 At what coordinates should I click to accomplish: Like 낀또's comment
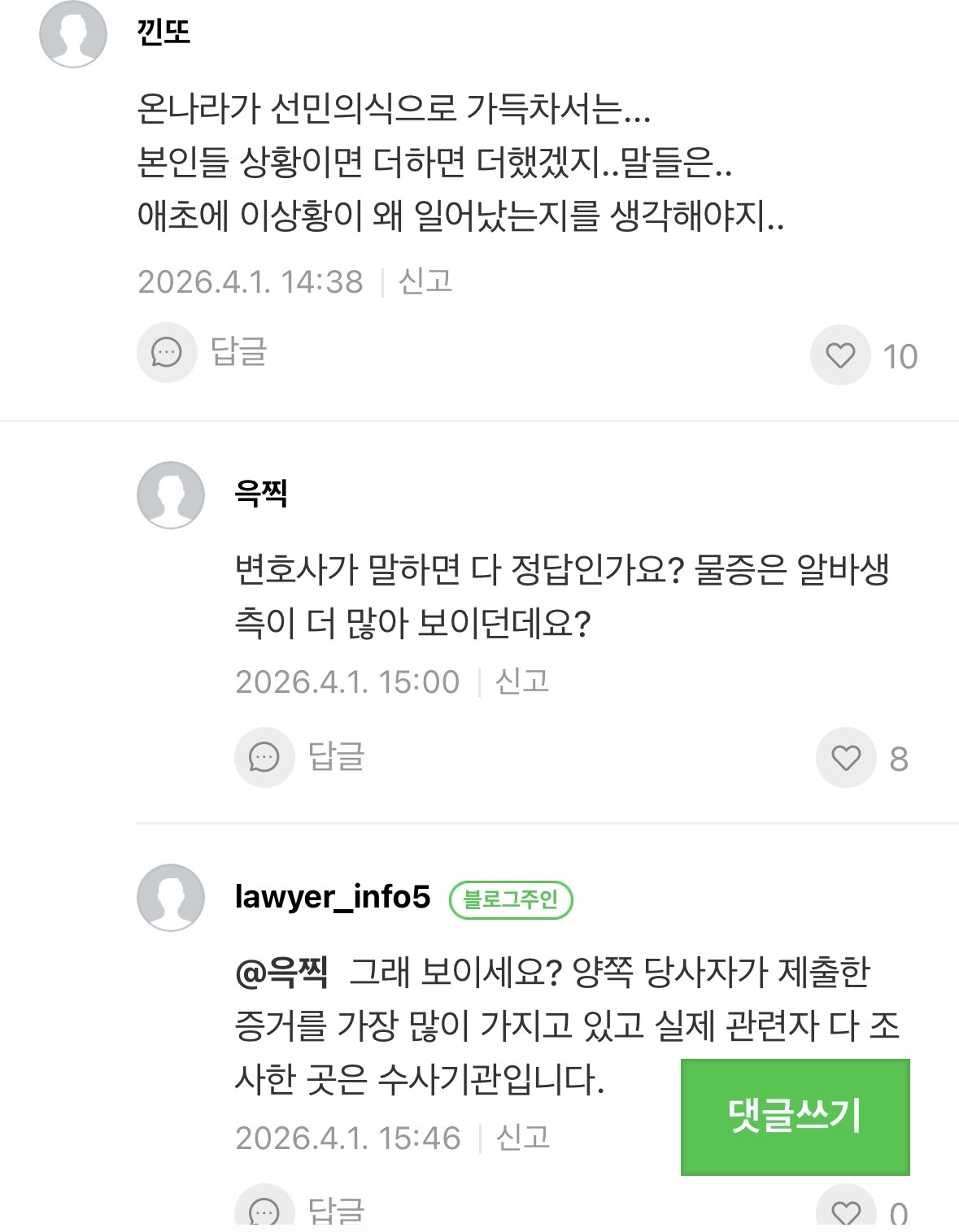840,355
